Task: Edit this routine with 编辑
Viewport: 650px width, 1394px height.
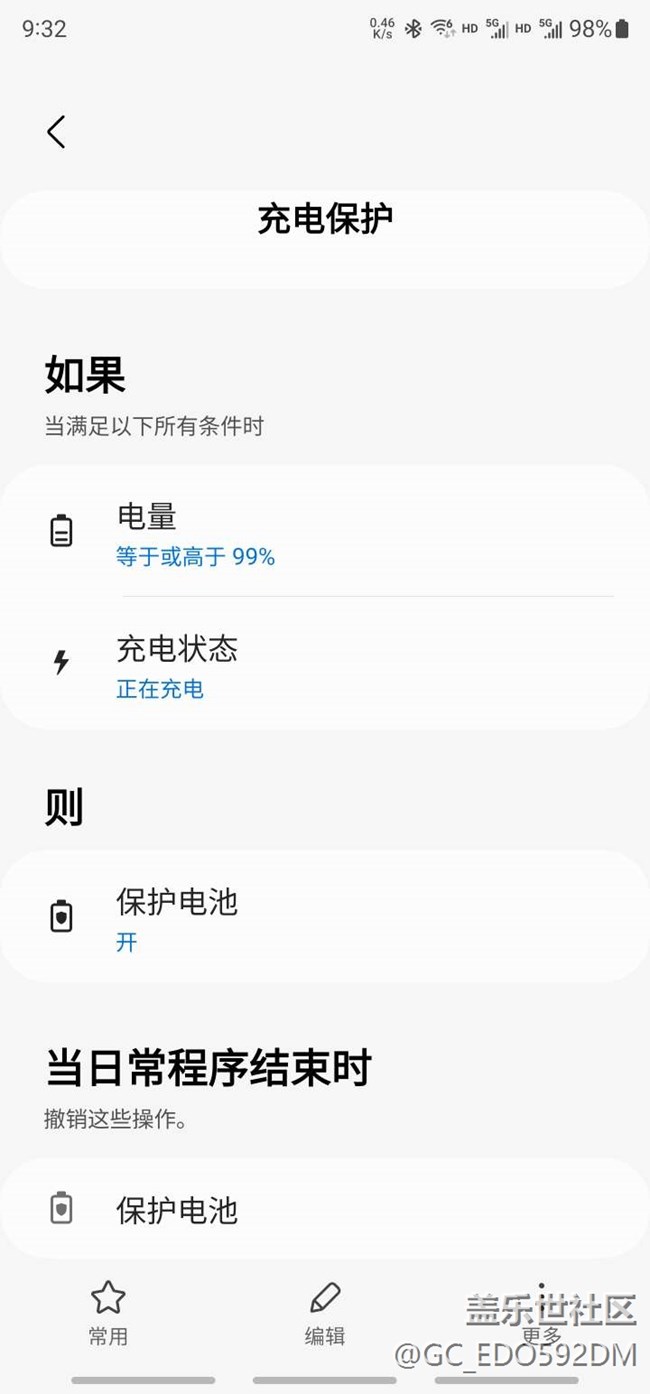Action: coord(325,1314)
